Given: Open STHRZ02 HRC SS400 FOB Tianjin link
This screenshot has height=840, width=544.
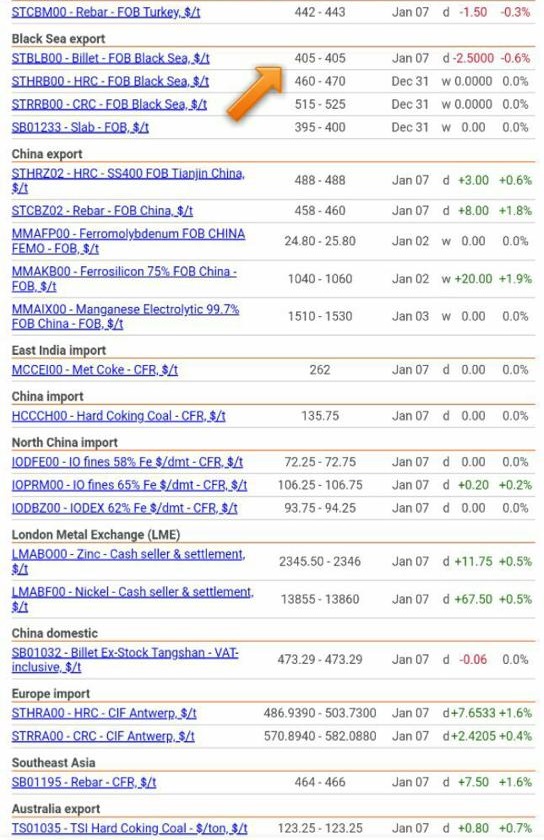Looking at the screenshot, I should tap(128, 181).
